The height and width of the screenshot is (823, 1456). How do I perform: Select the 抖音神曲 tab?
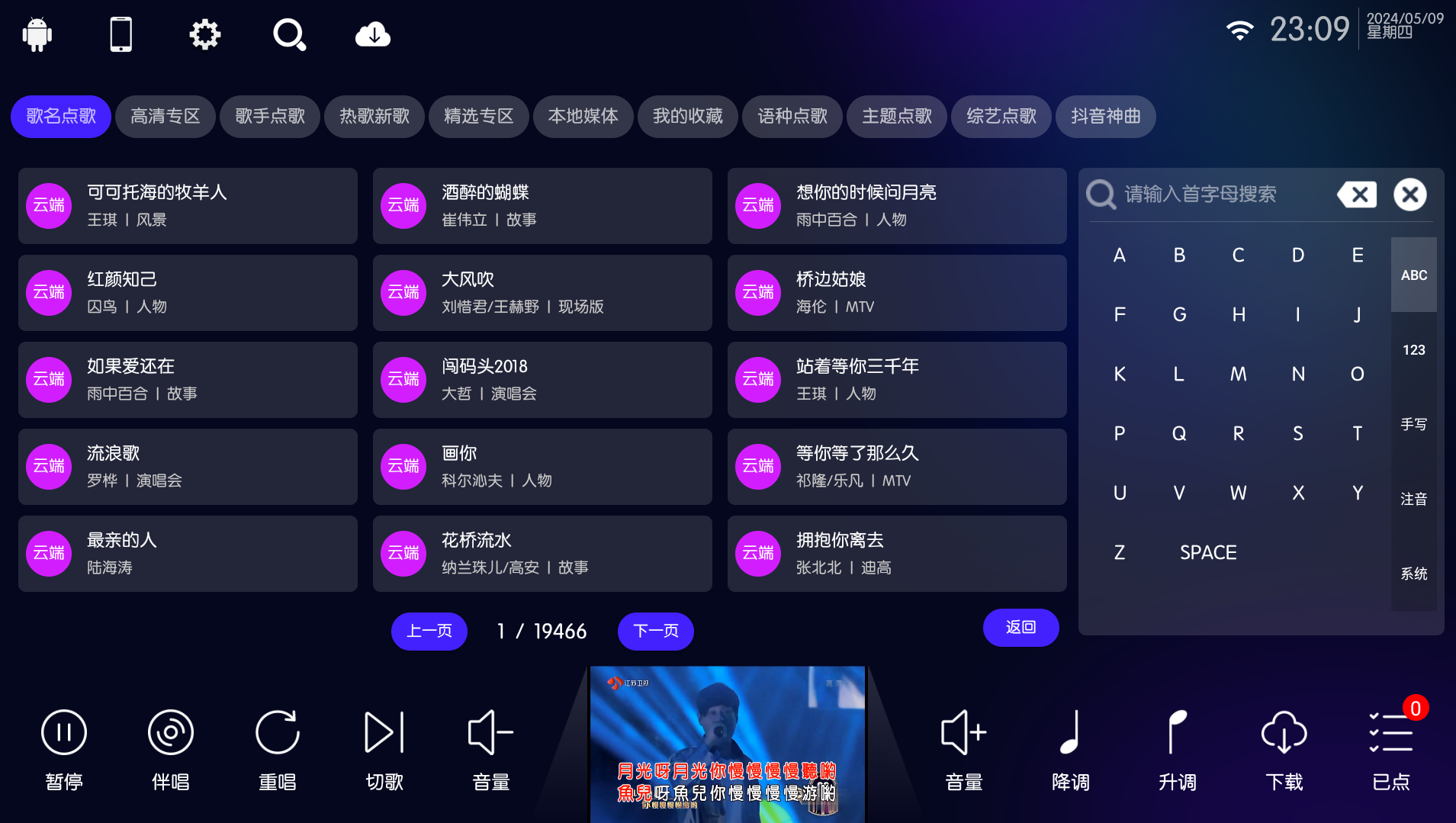click(x=1105, y=116)
